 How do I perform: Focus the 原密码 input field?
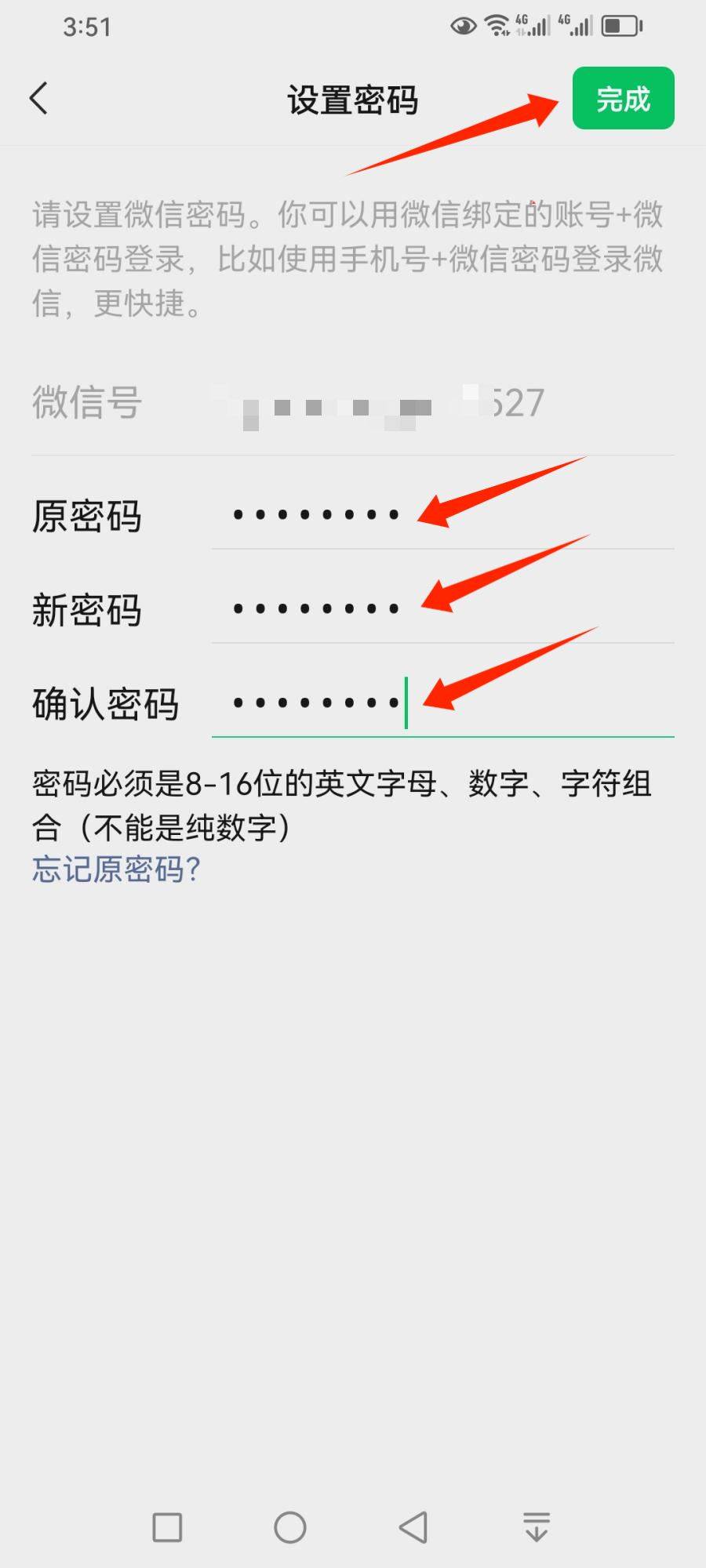(x=442, y=515)
